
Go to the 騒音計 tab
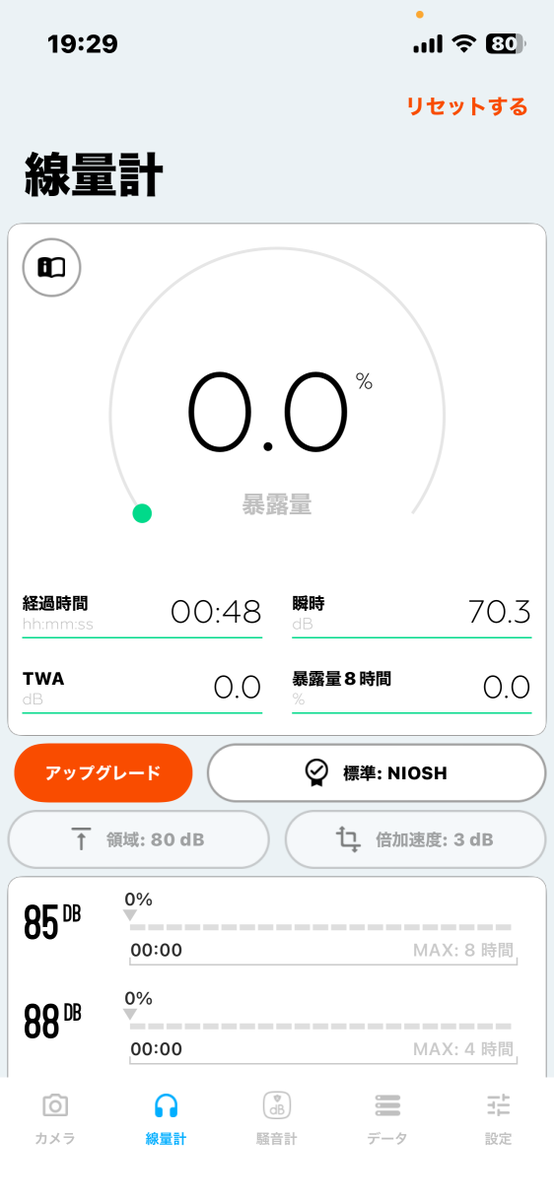(x=277, y=1118)
